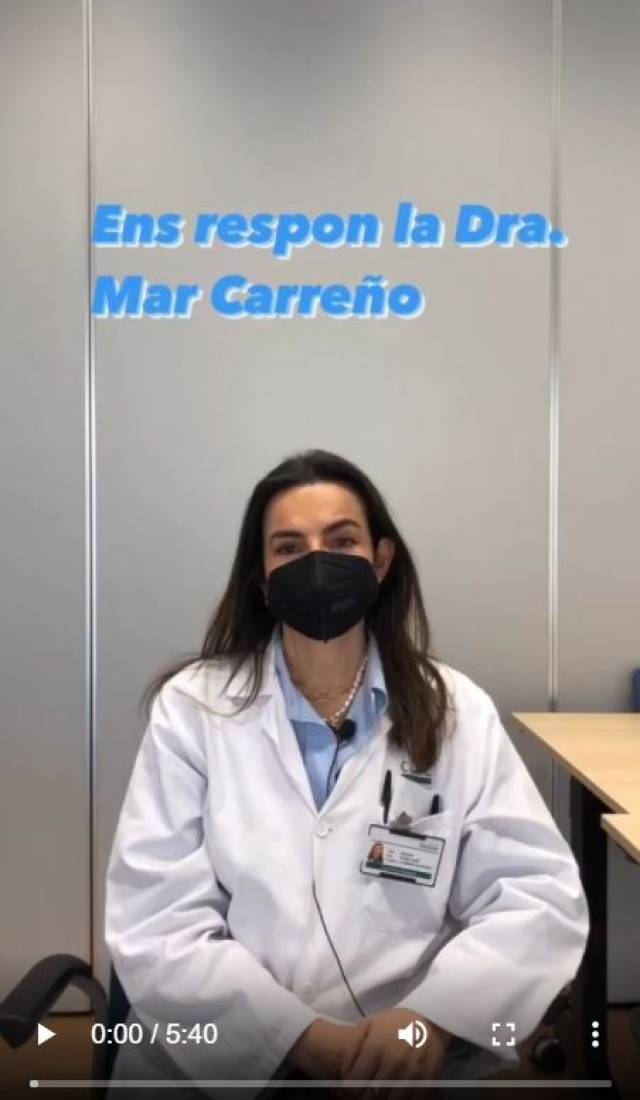
Task: Play the video
Action: 46,1034
